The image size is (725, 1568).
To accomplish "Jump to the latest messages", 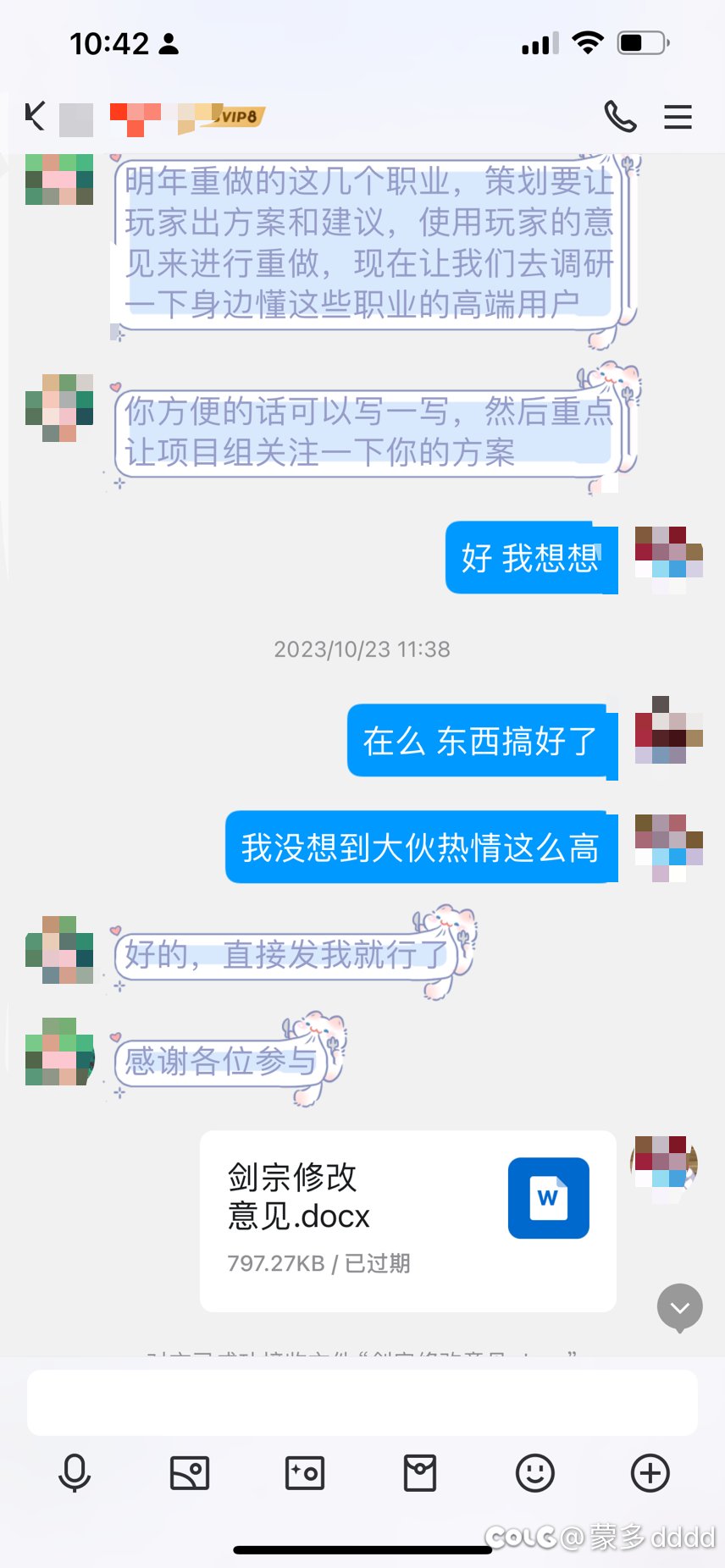I will click(x=680, y=1308).
